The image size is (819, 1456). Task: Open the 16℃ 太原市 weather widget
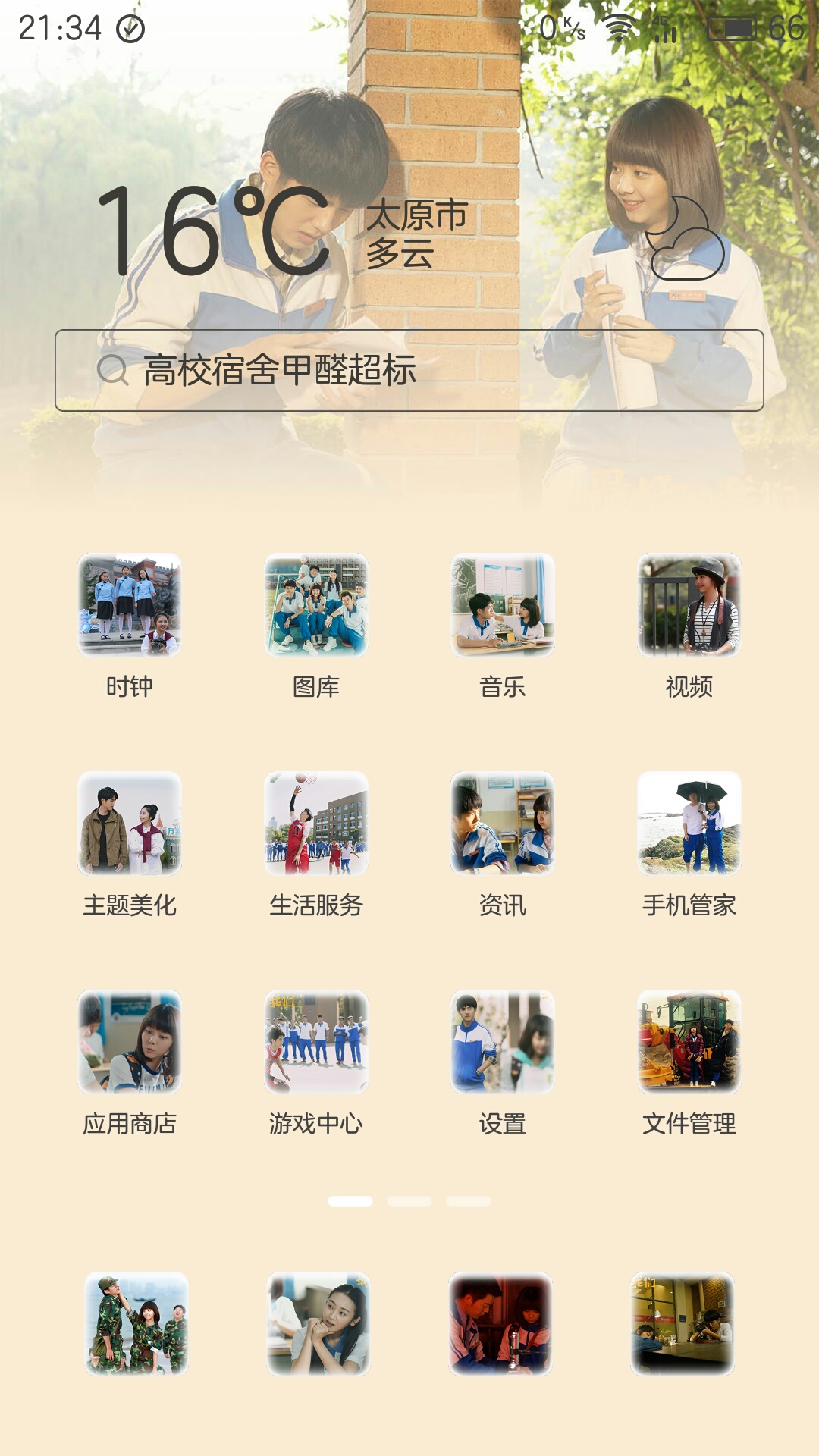409,231
